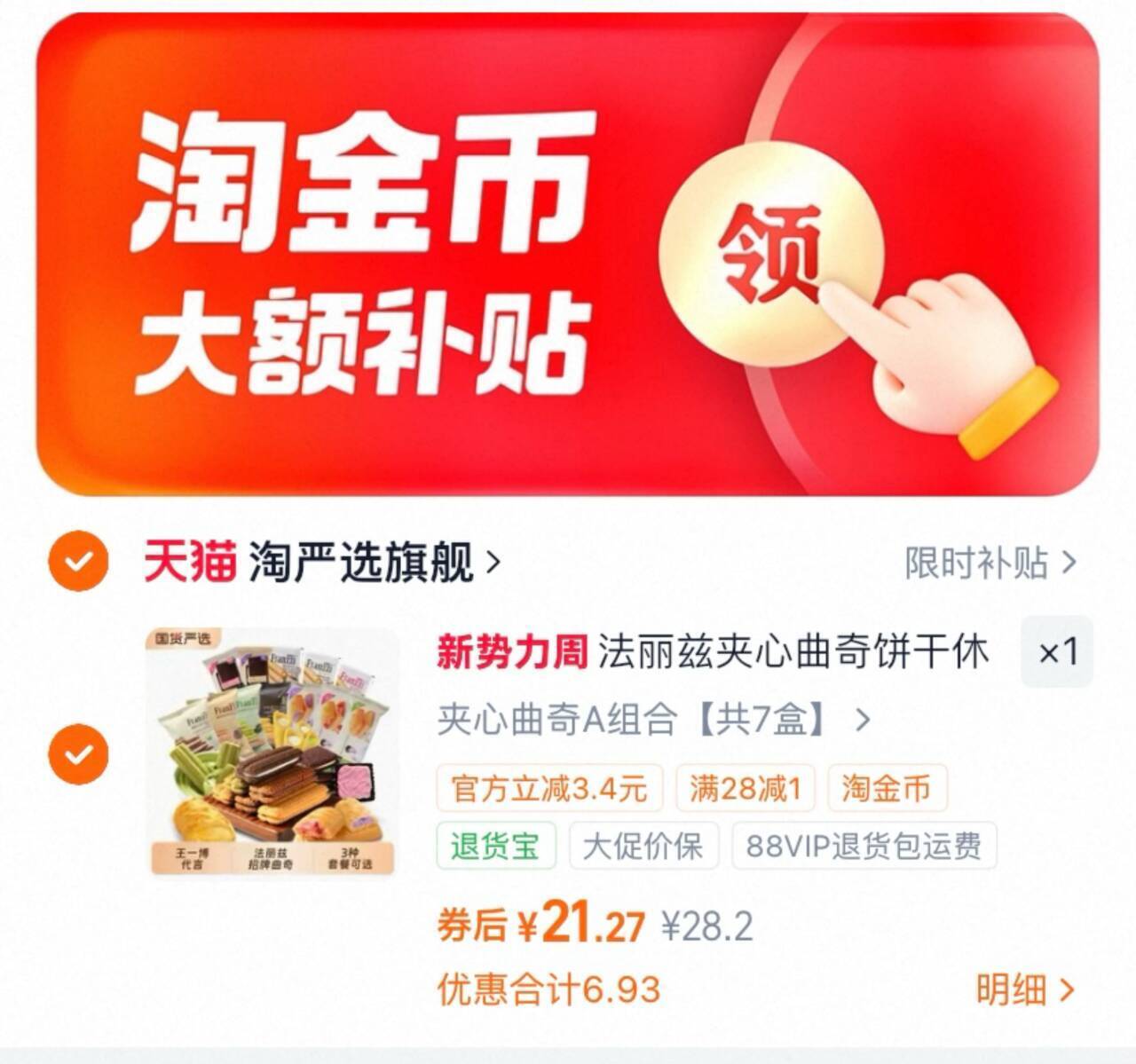Change the 夹心曲奇A组合 variant option

coord(652,720)
